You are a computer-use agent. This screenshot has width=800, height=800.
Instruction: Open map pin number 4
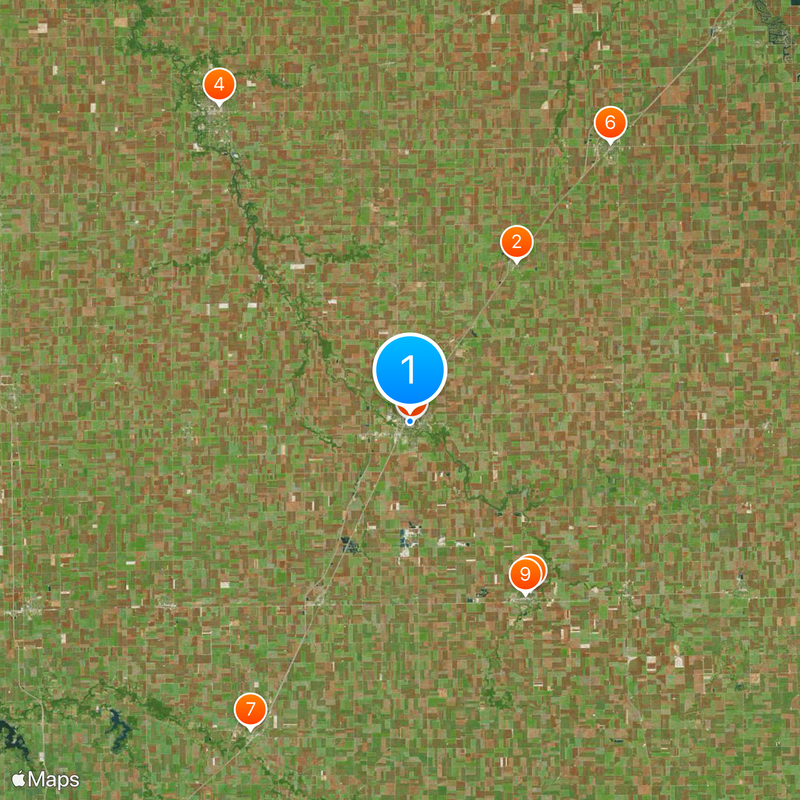point(218,85)
